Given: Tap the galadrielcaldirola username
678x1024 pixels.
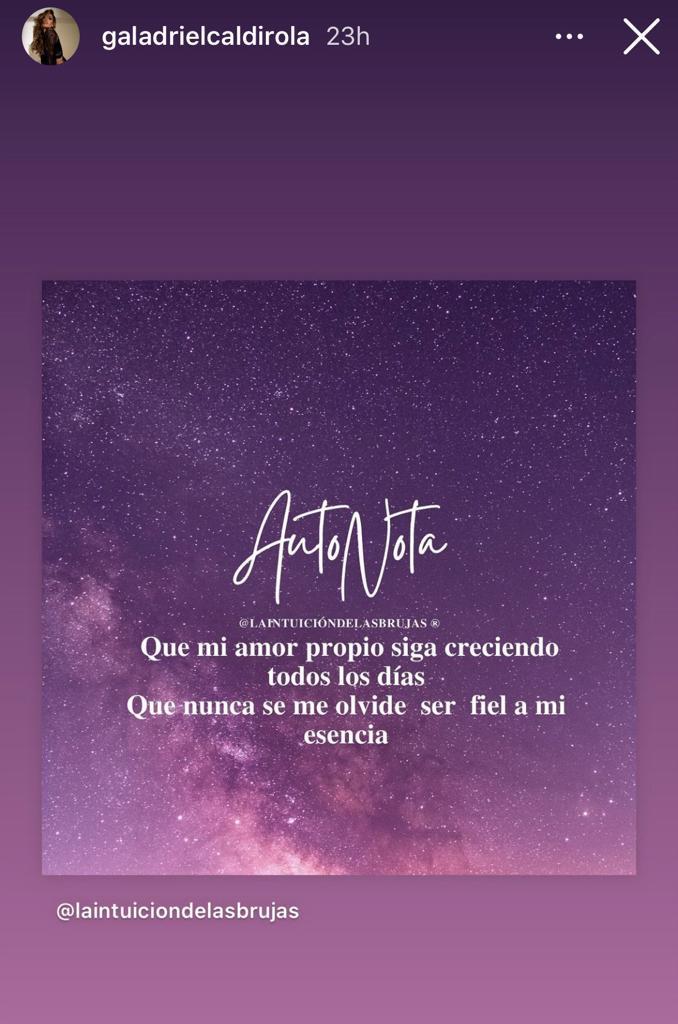Looking at the screenshot, I should [x=206, y=37].
